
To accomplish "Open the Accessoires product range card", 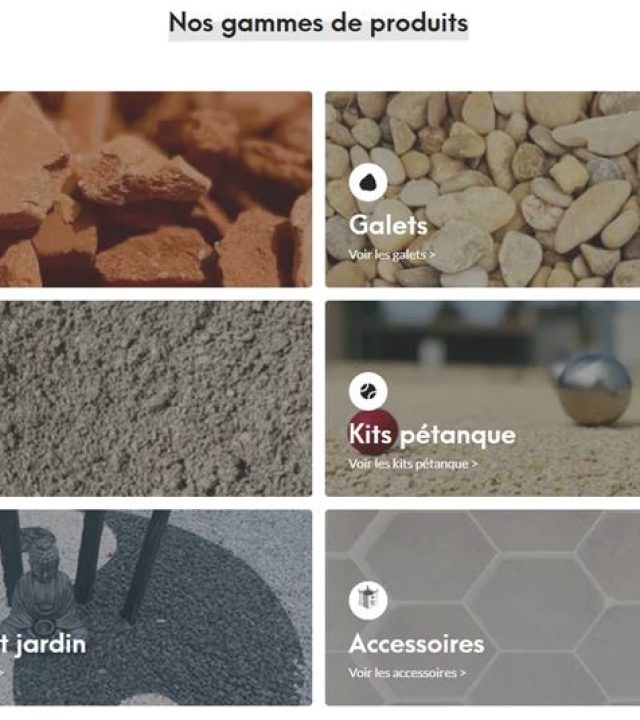I will pos(482,608).
